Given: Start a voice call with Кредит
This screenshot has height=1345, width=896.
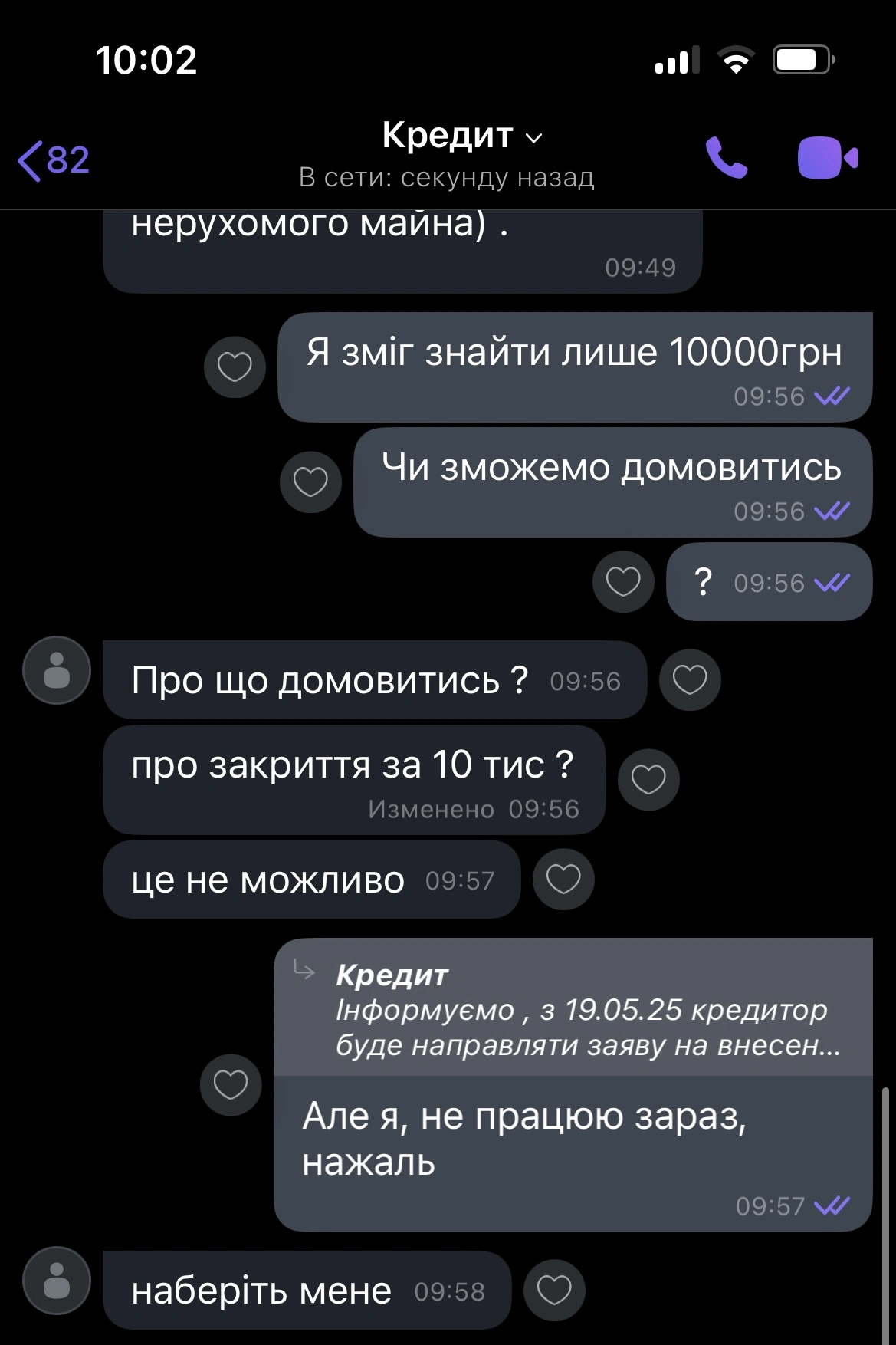Looking at the screenshot, I should 725,158.
